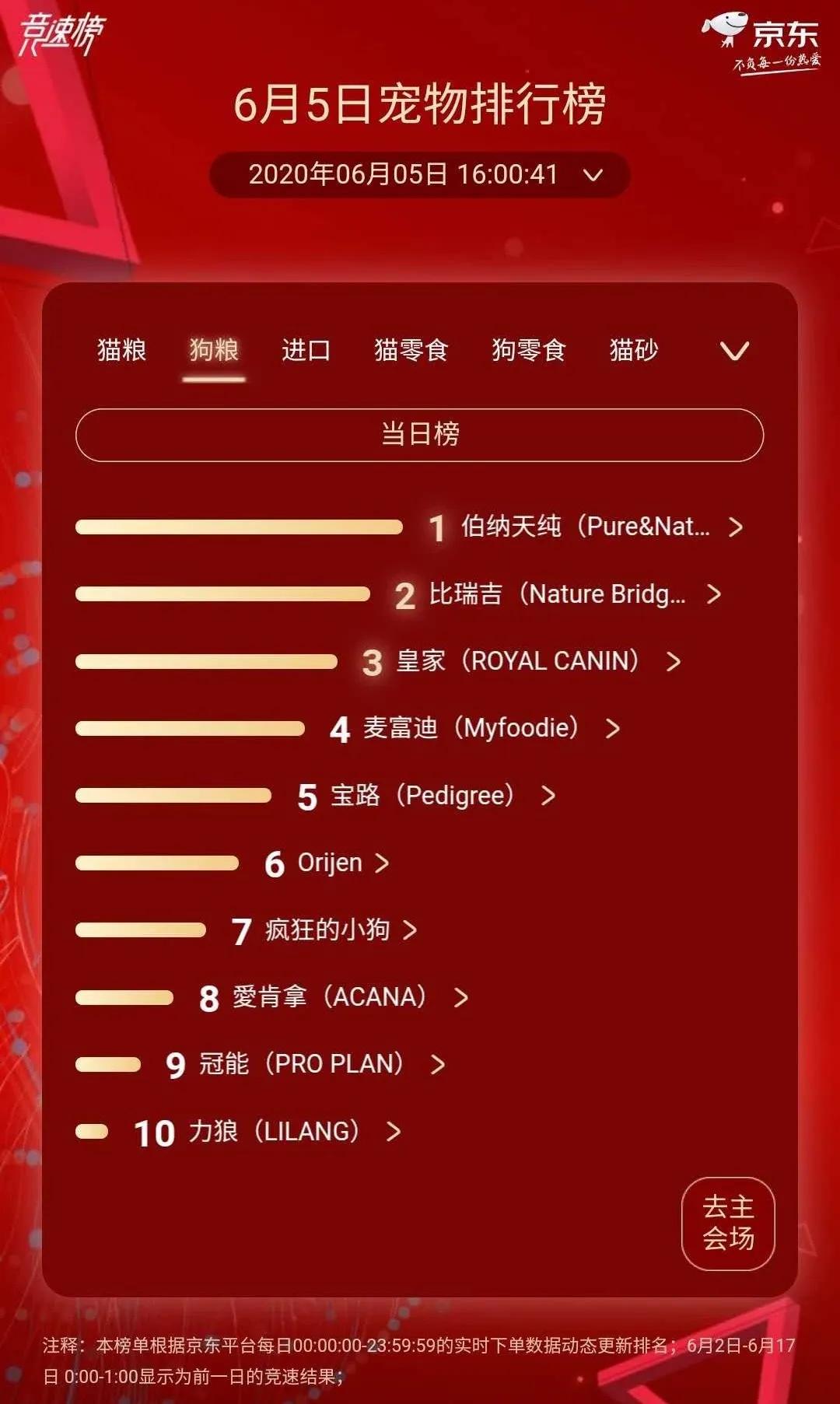Switch to the 猫粮 tab

coord(122,351)
